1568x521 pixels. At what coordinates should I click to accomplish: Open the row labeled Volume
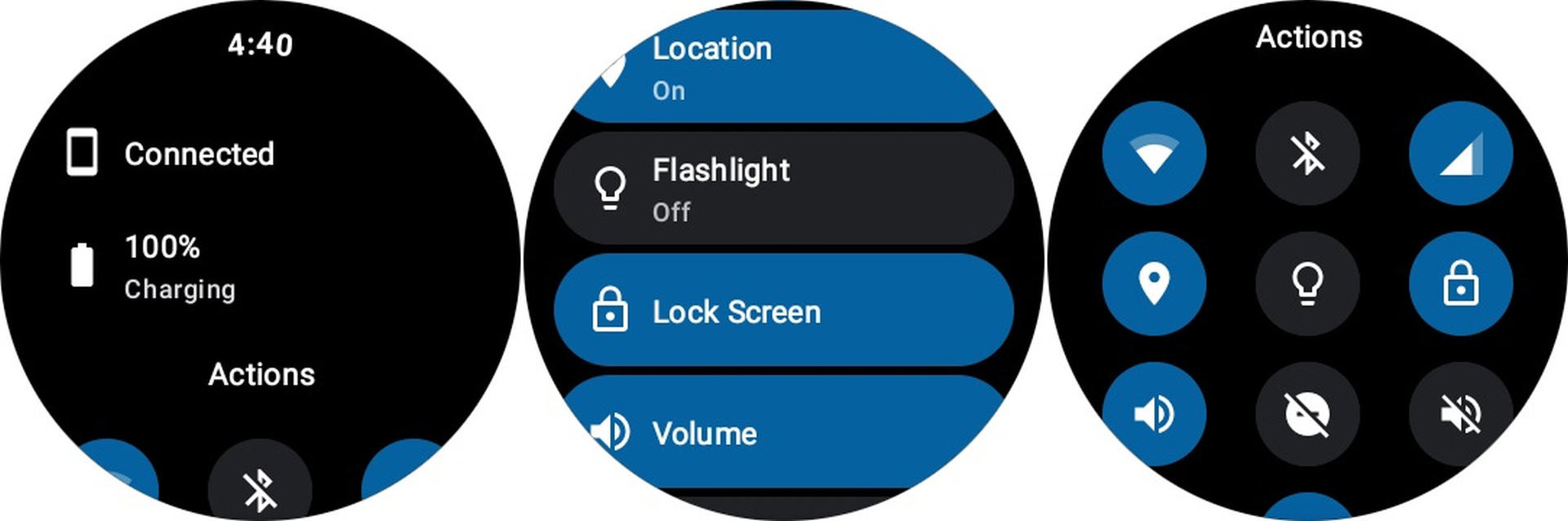784,432
